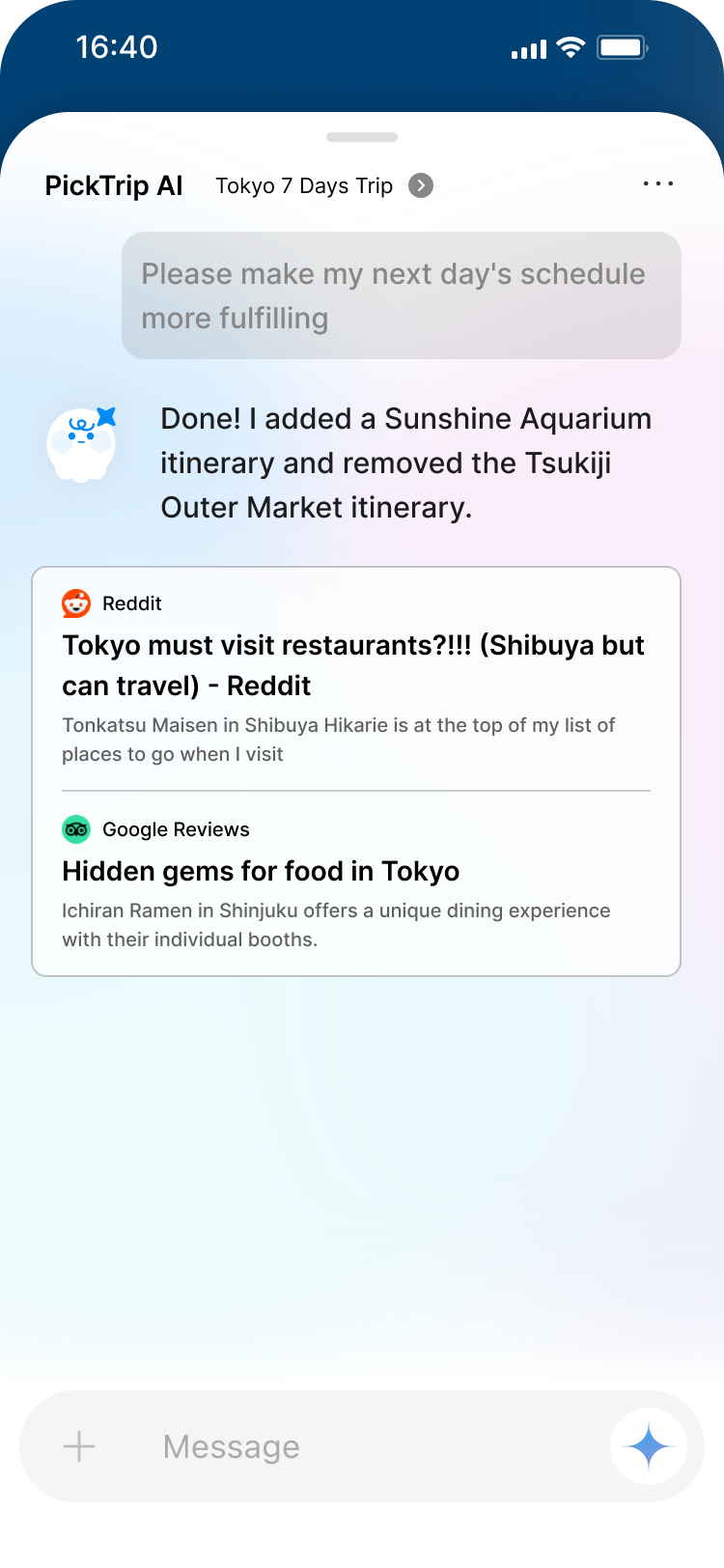Focus the Message input field
This screenshot has height=1568, width=724.
[x=367, y=1446]
